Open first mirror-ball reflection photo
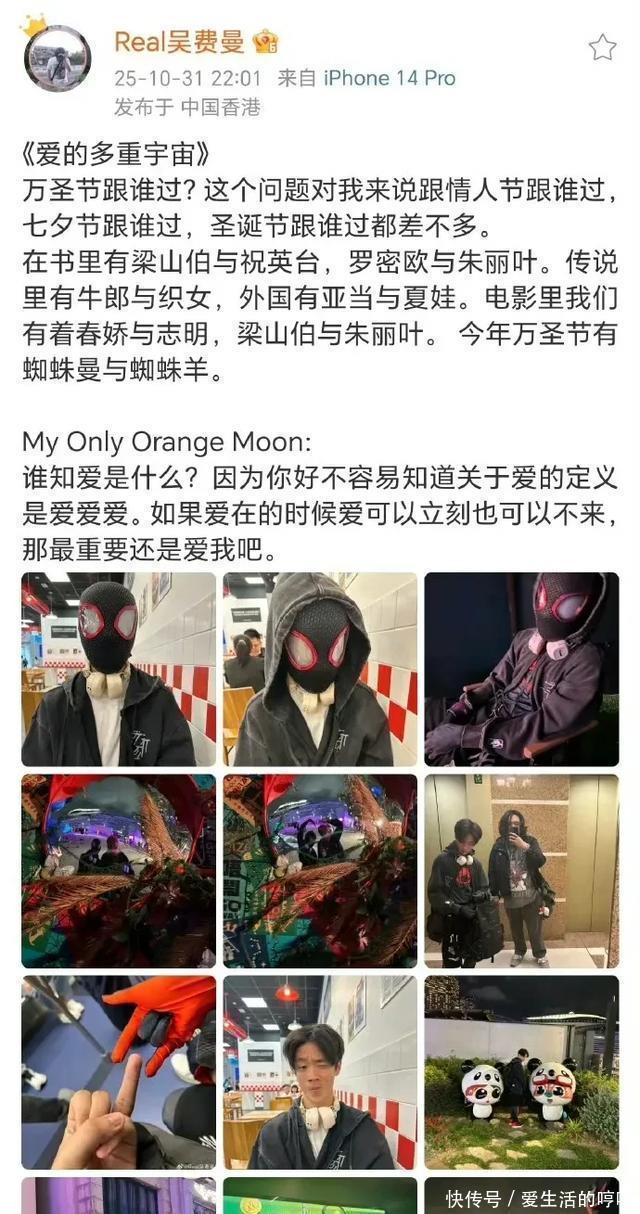640x1214 pixels. coord(119,870)
